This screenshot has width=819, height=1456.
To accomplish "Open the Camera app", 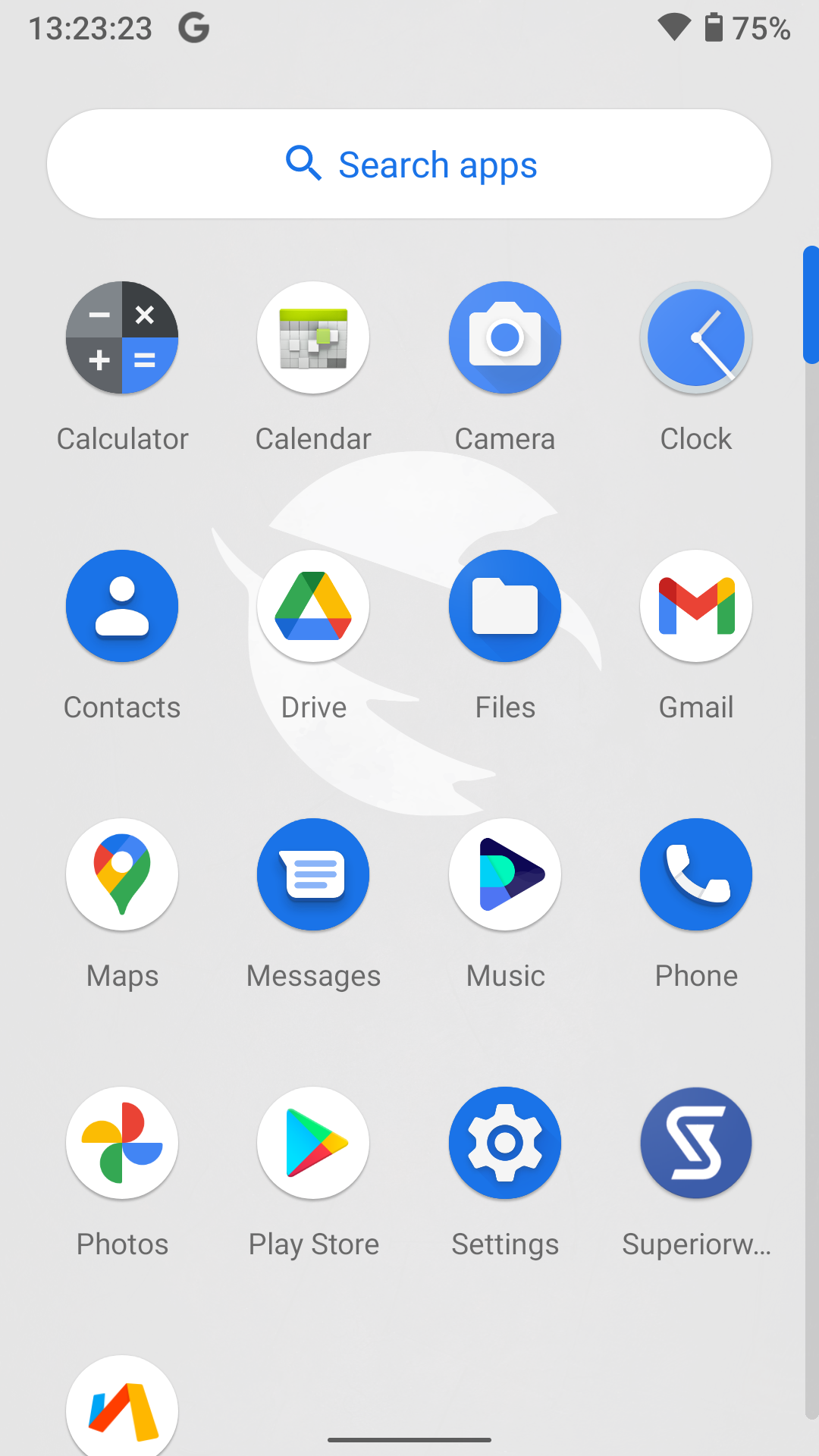I will (x=505, y=338).
